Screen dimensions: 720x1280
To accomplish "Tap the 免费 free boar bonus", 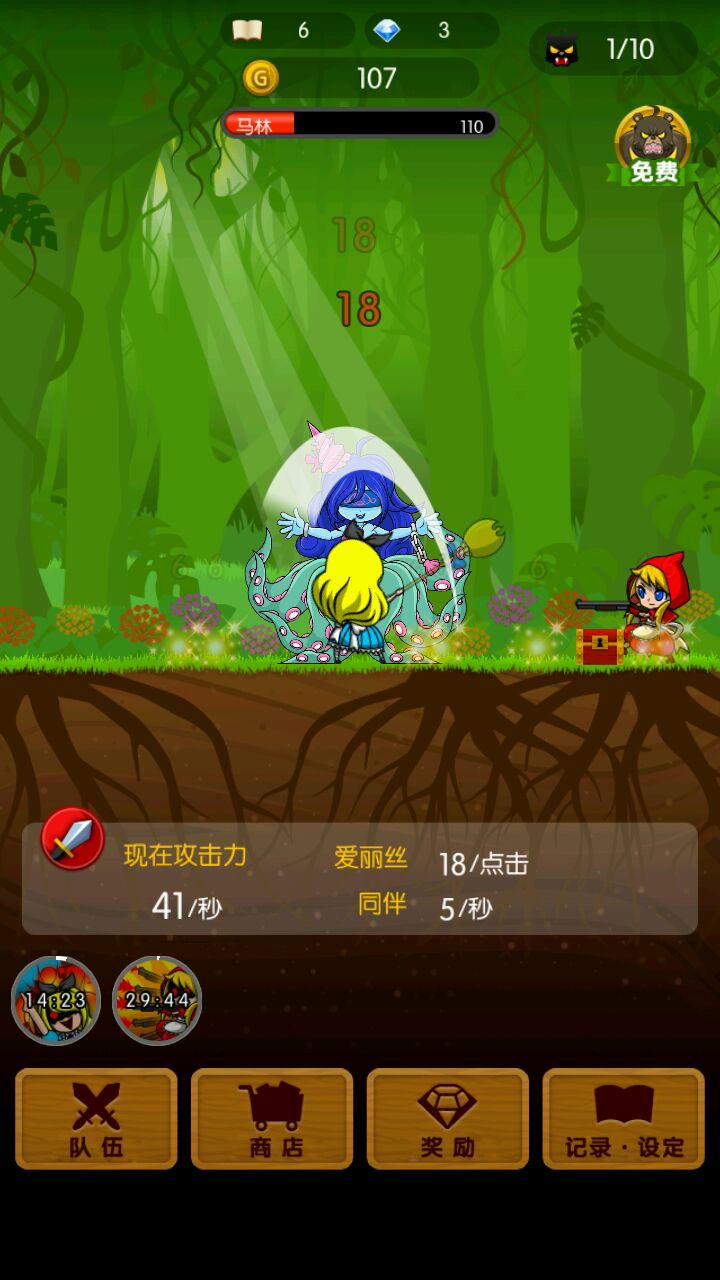I will pos(653,146).
